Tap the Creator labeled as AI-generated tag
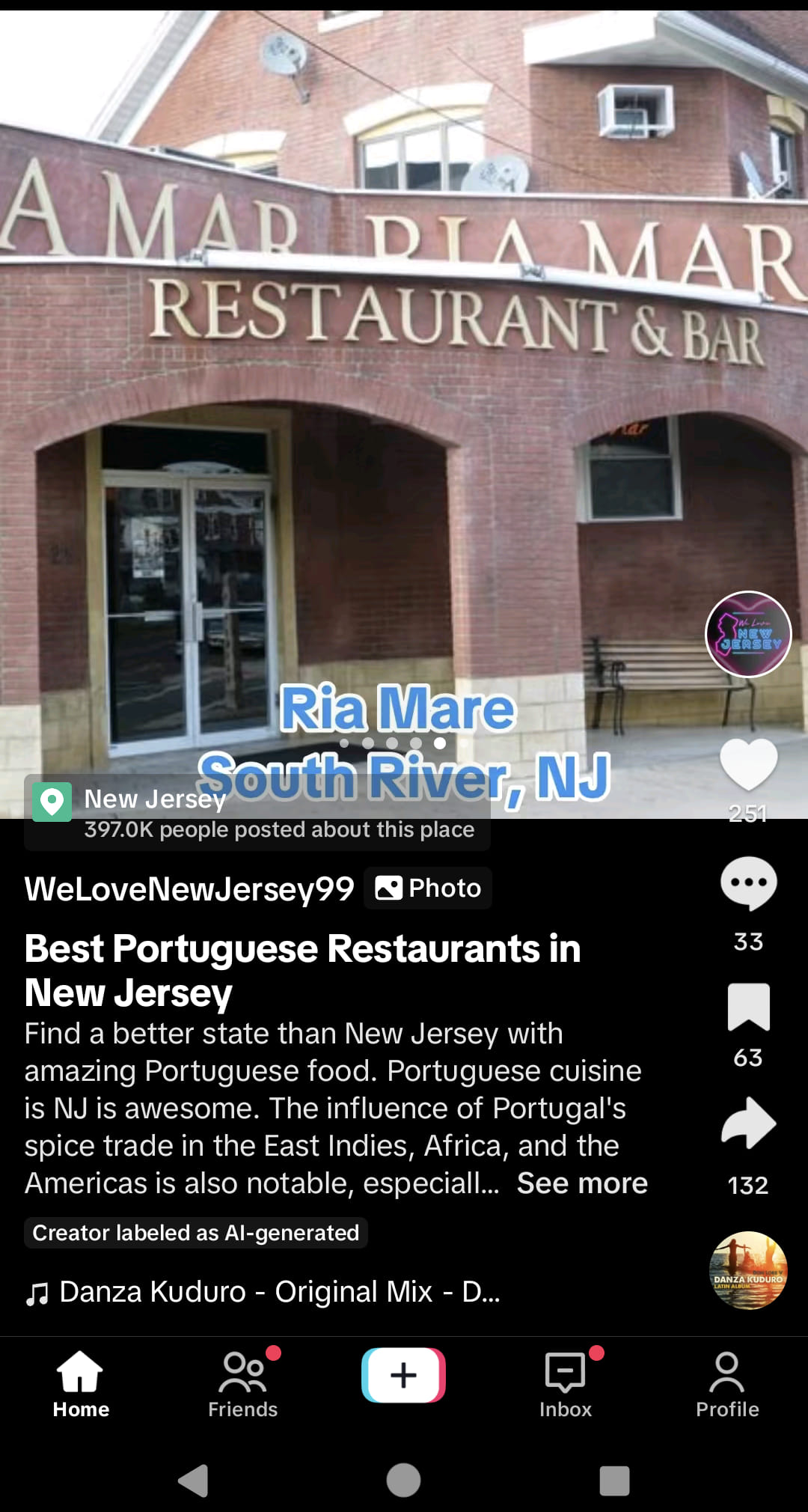808x1512 pixels. (x=196, y=1233)
